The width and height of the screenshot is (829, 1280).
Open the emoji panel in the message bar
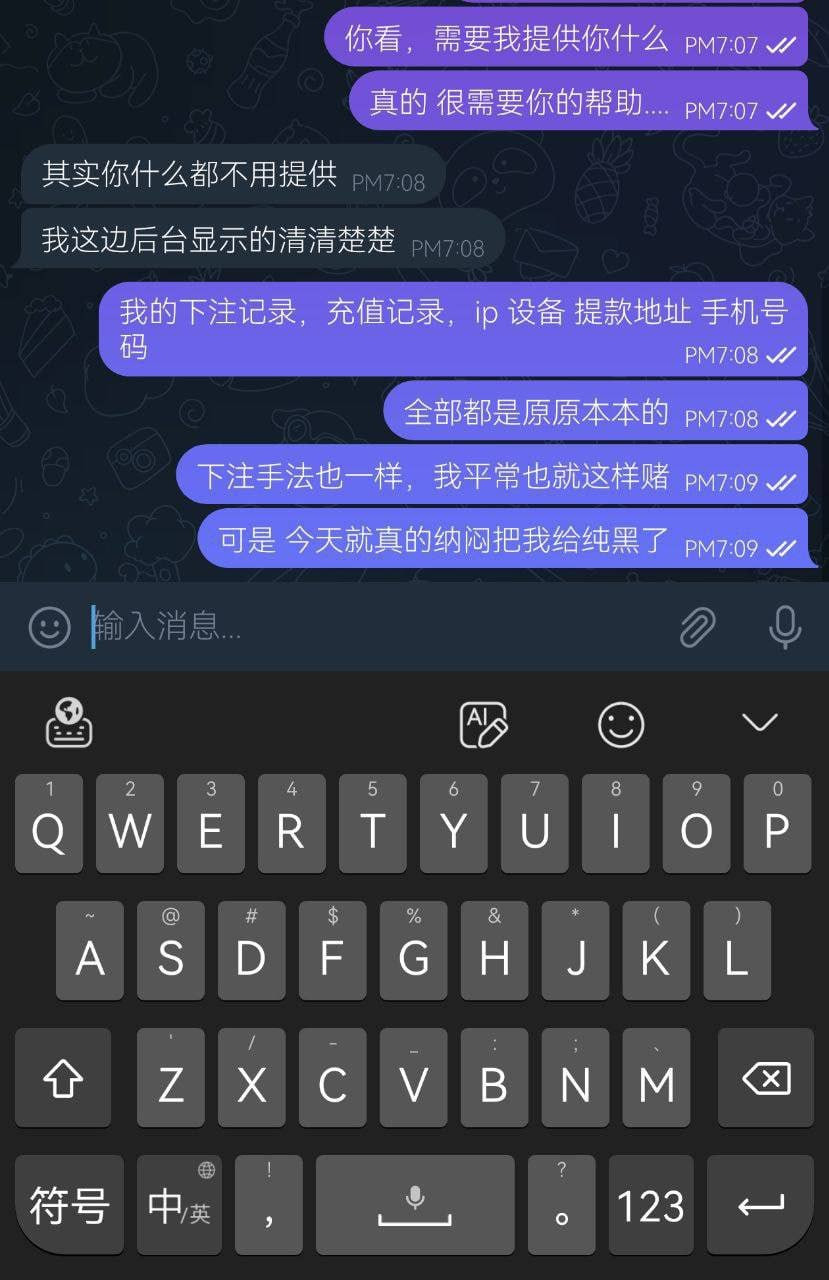click(x=49, y=626)
